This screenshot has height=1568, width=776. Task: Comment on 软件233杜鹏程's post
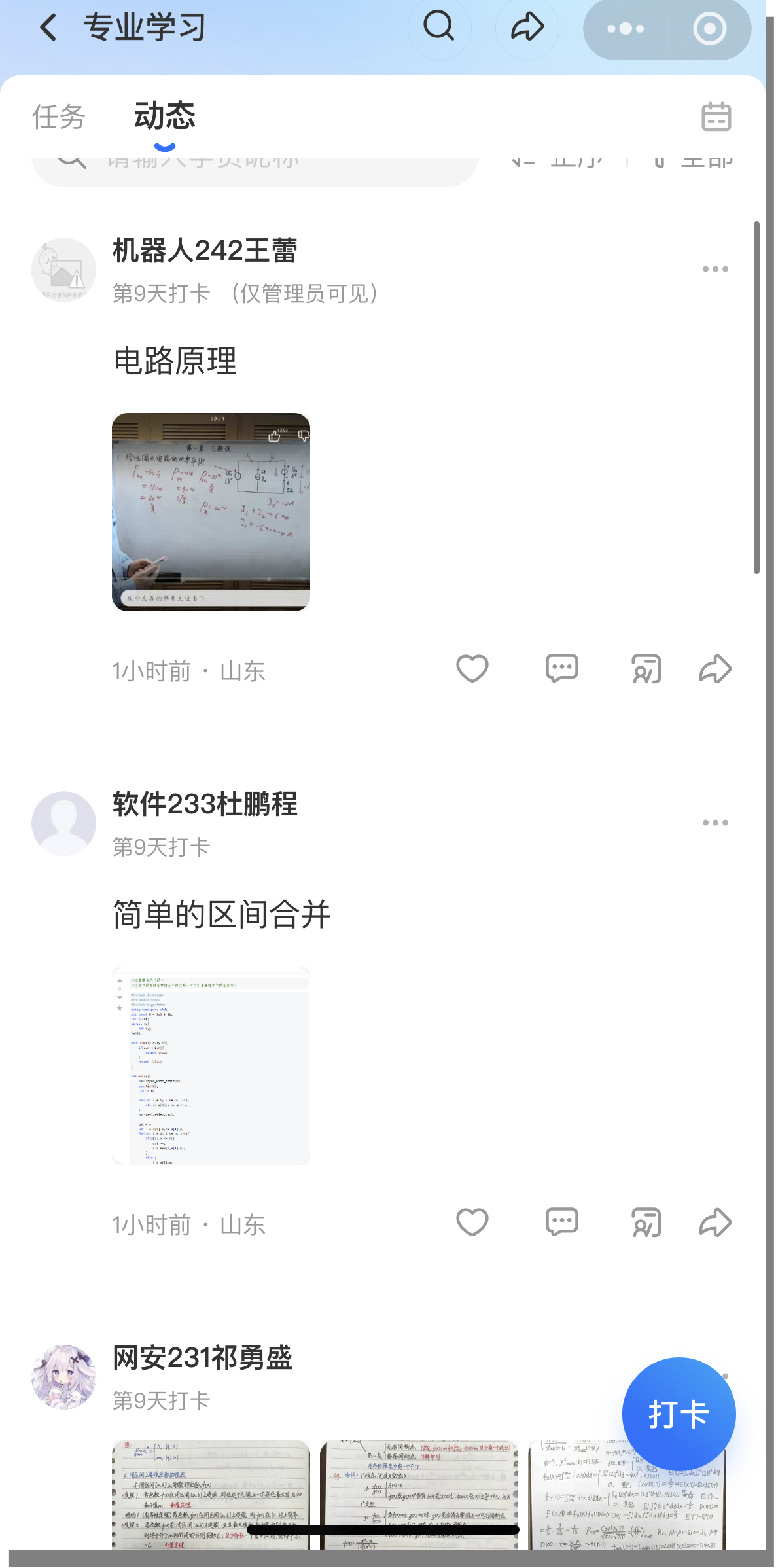561,1222
